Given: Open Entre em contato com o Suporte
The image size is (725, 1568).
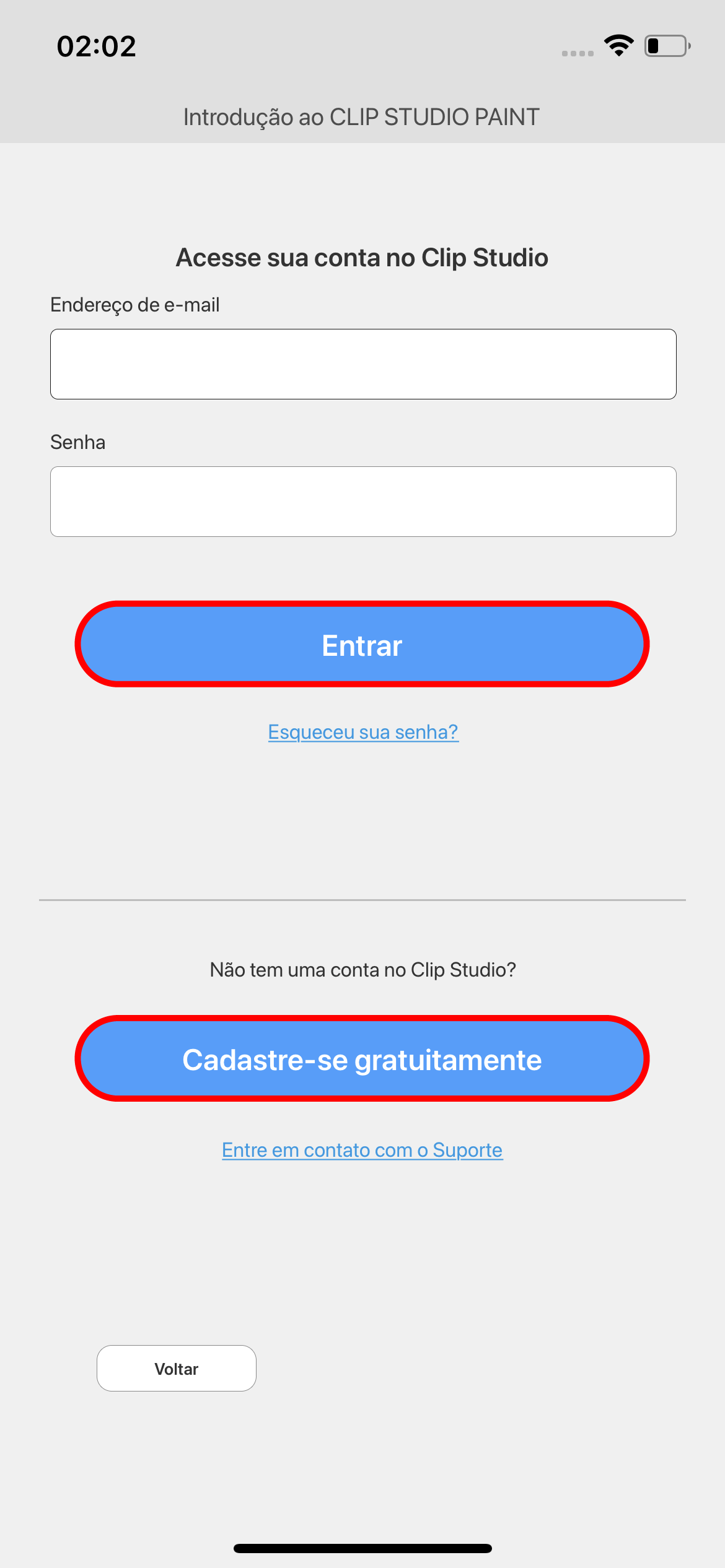Looking at the screenshot, I should pyautogui.click(x=362, y=1150).
